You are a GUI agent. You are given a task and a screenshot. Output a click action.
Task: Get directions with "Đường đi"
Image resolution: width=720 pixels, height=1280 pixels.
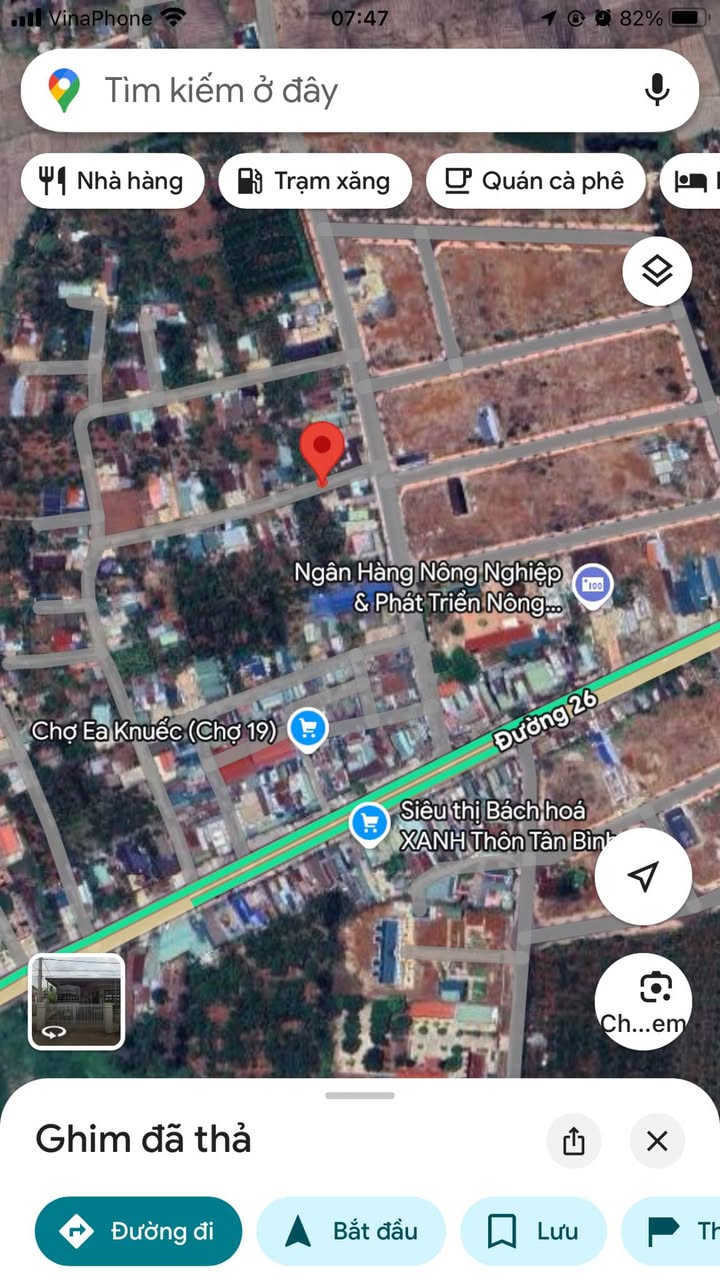click(138, 1231)
